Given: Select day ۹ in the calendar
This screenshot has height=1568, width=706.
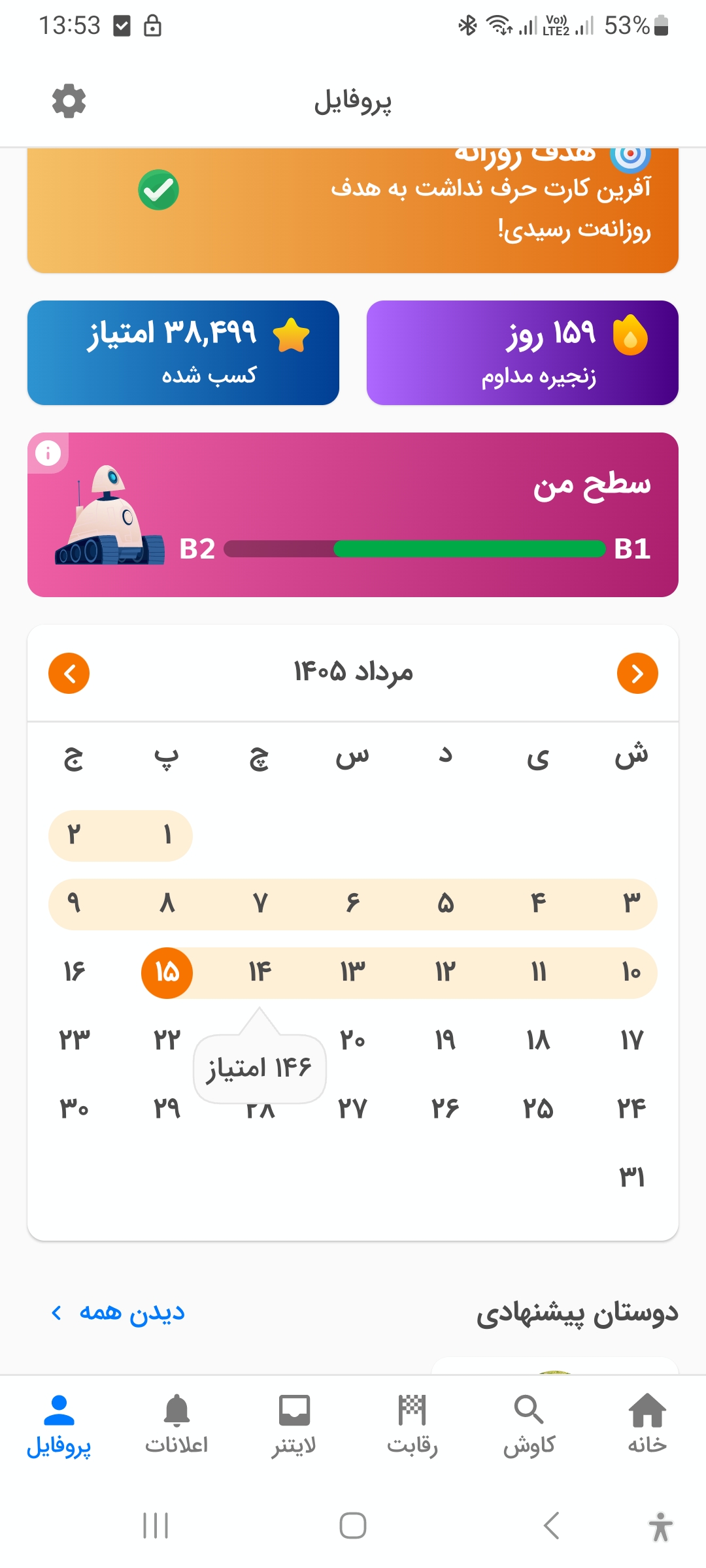Looking at the screenshot, I should click(x=74, y=904).
